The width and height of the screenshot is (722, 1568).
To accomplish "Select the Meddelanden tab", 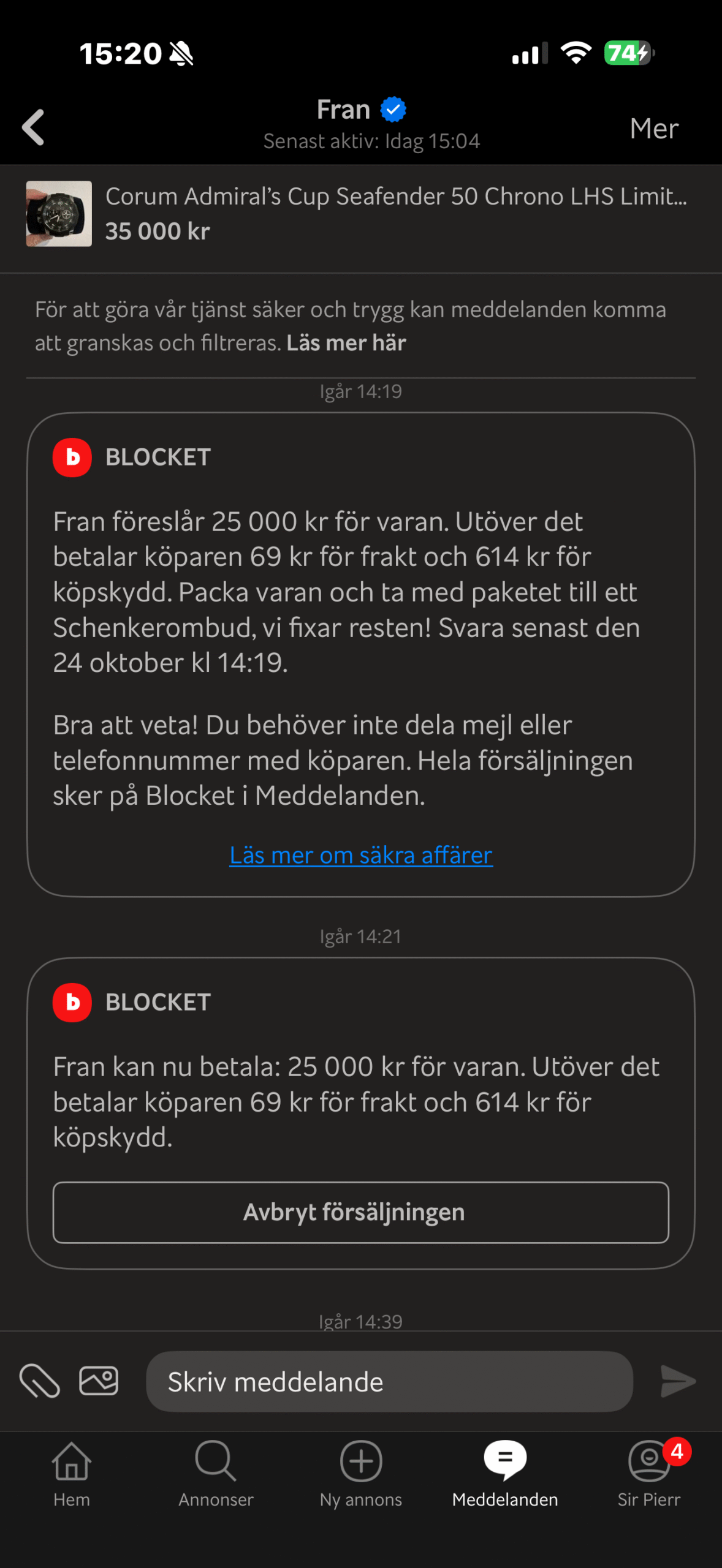I will pos(505,1474).
